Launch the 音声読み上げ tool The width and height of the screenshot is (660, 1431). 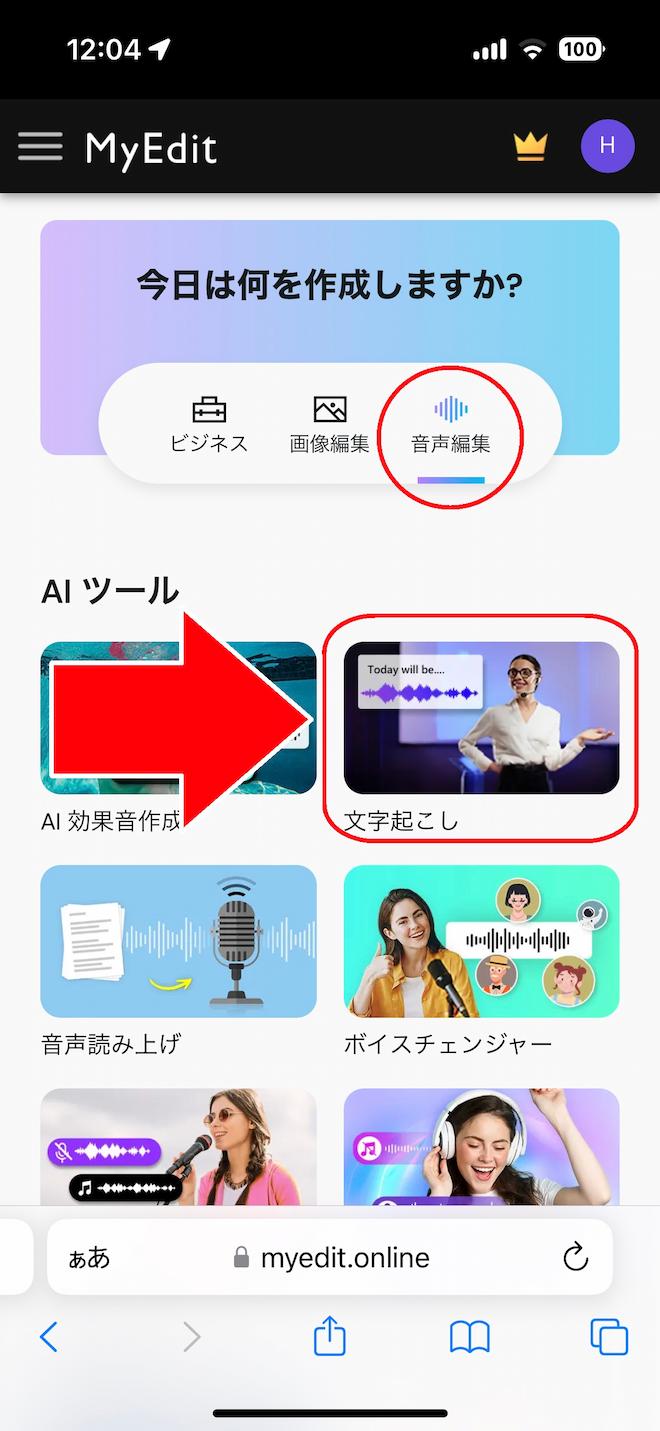[178, 940]
